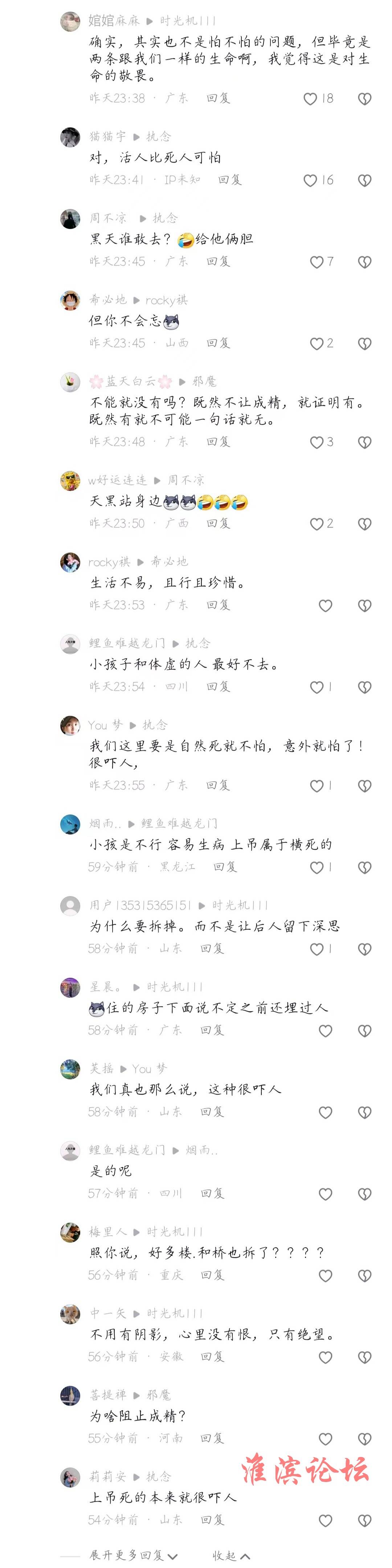392x1568 pixels.
Task: Reply to 鲤鱼难越龙门's comment about 小孩子
Action: coord(218,687)
